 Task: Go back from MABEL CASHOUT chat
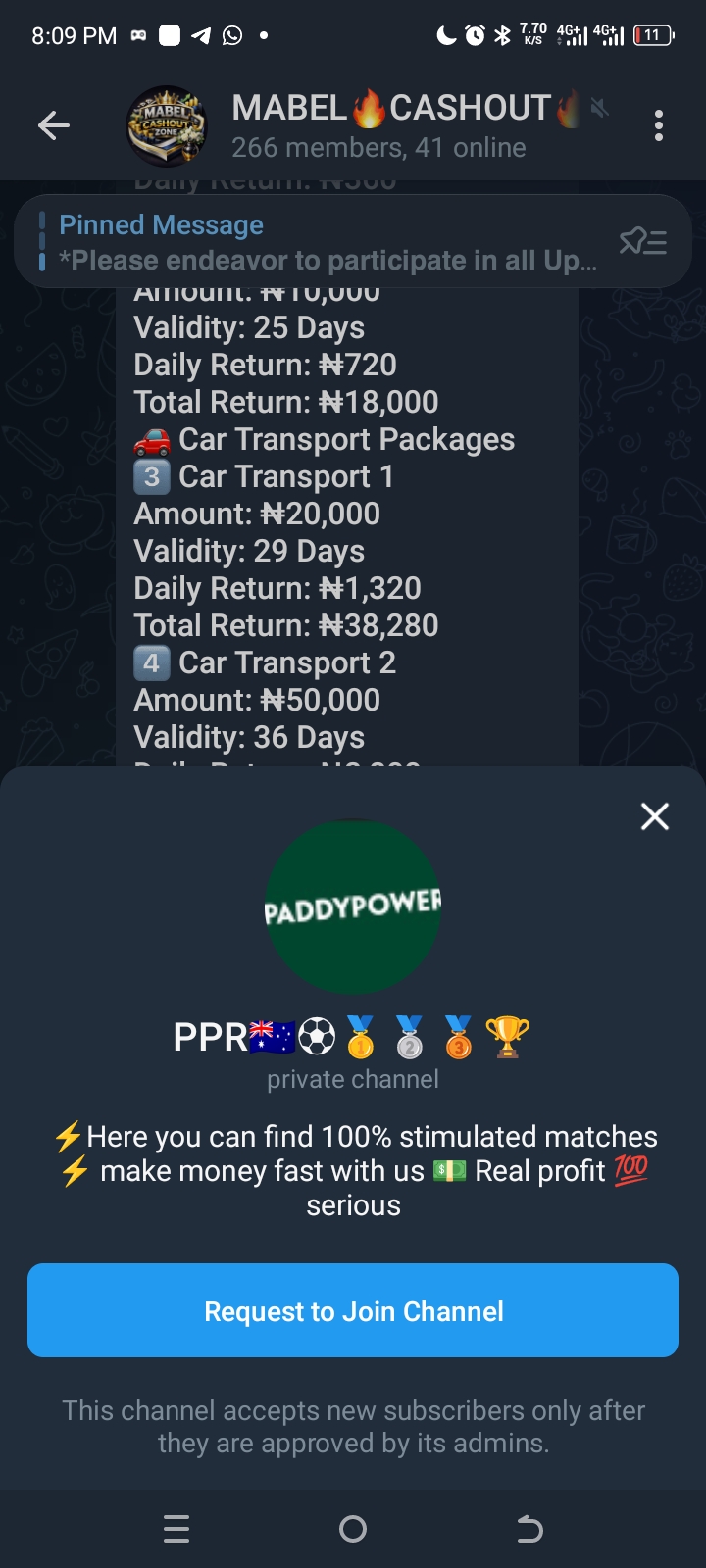coord(54,125)
